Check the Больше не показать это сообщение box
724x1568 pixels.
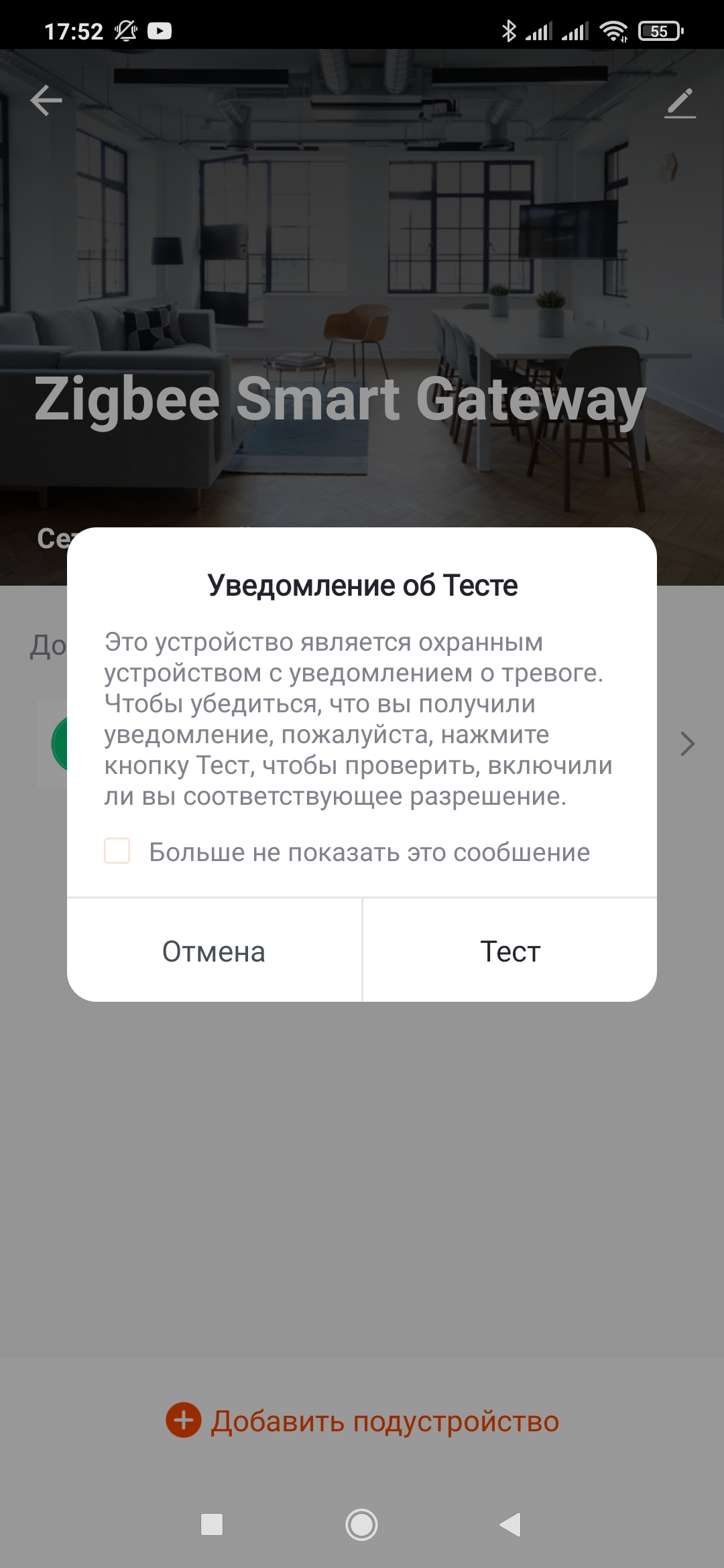pos(117,851)
